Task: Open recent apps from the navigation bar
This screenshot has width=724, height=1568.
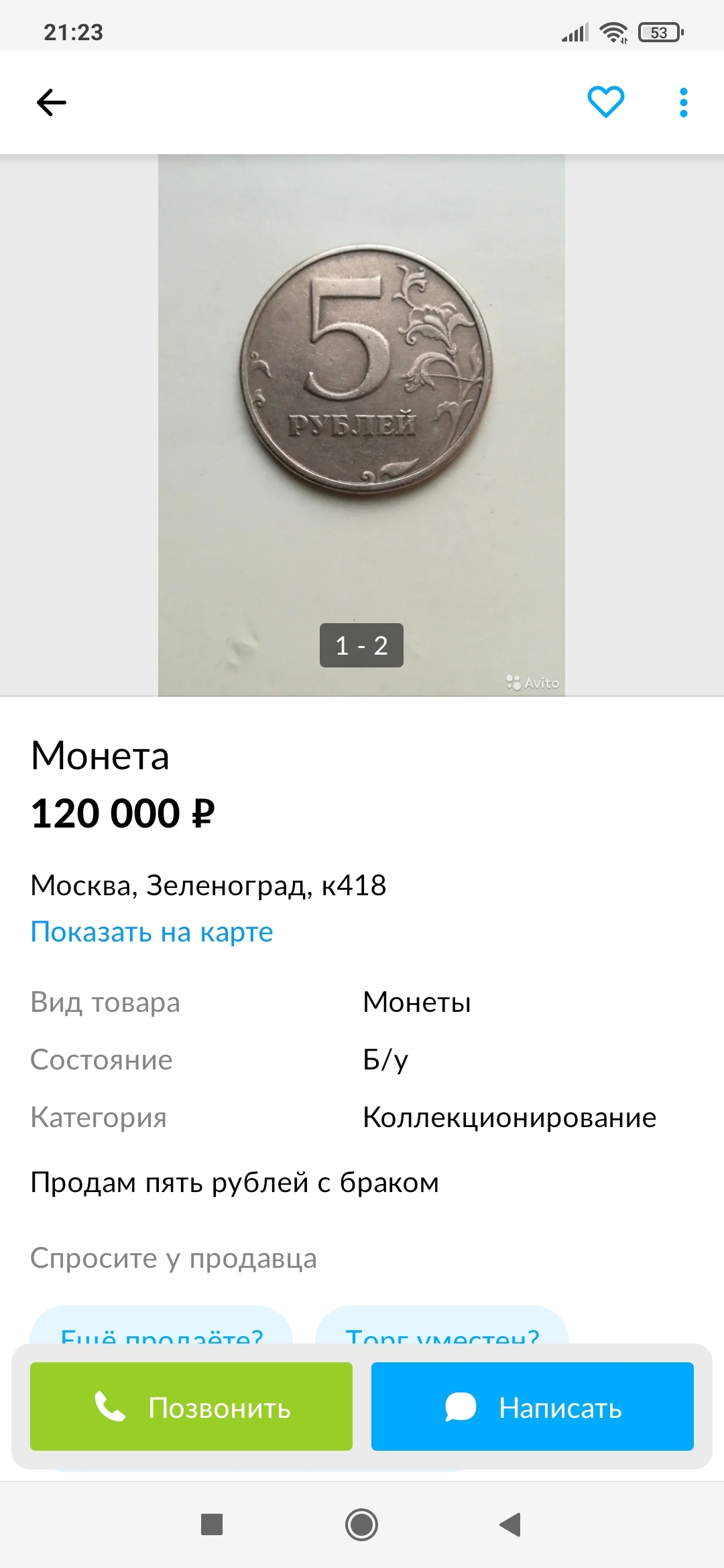Action: coord(212,1524)
